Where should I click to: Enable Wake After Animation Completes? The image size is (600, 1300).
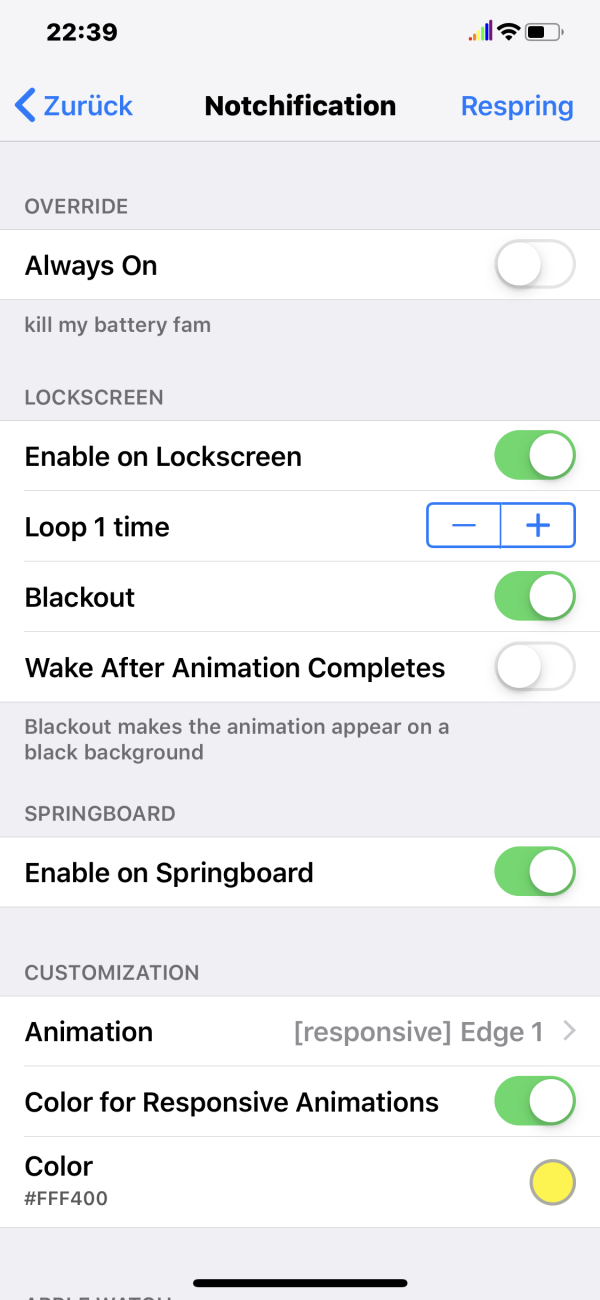(x=535, y=667)
